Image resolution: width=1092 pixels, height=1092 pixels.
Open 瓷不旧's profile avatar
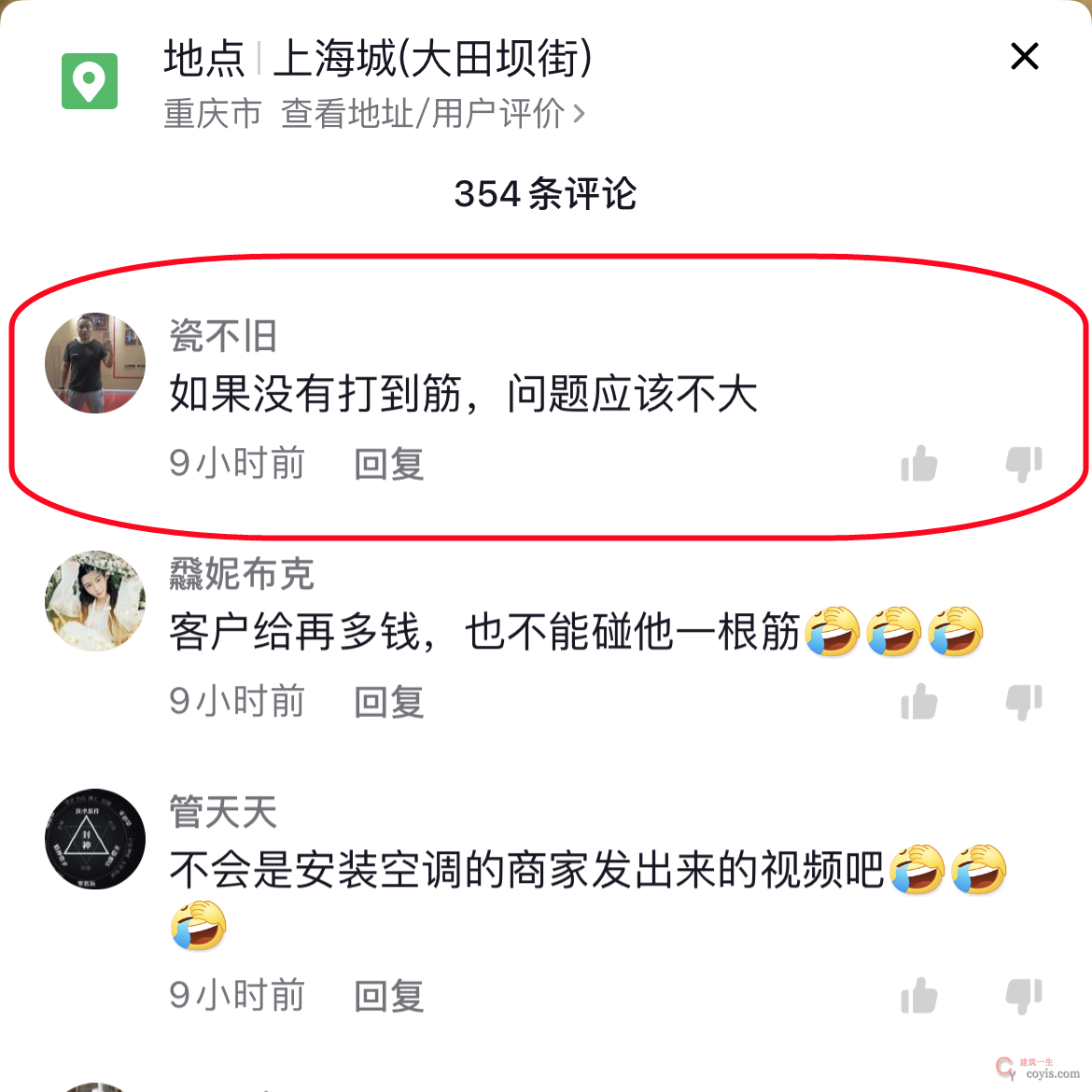tap(95, 363)
